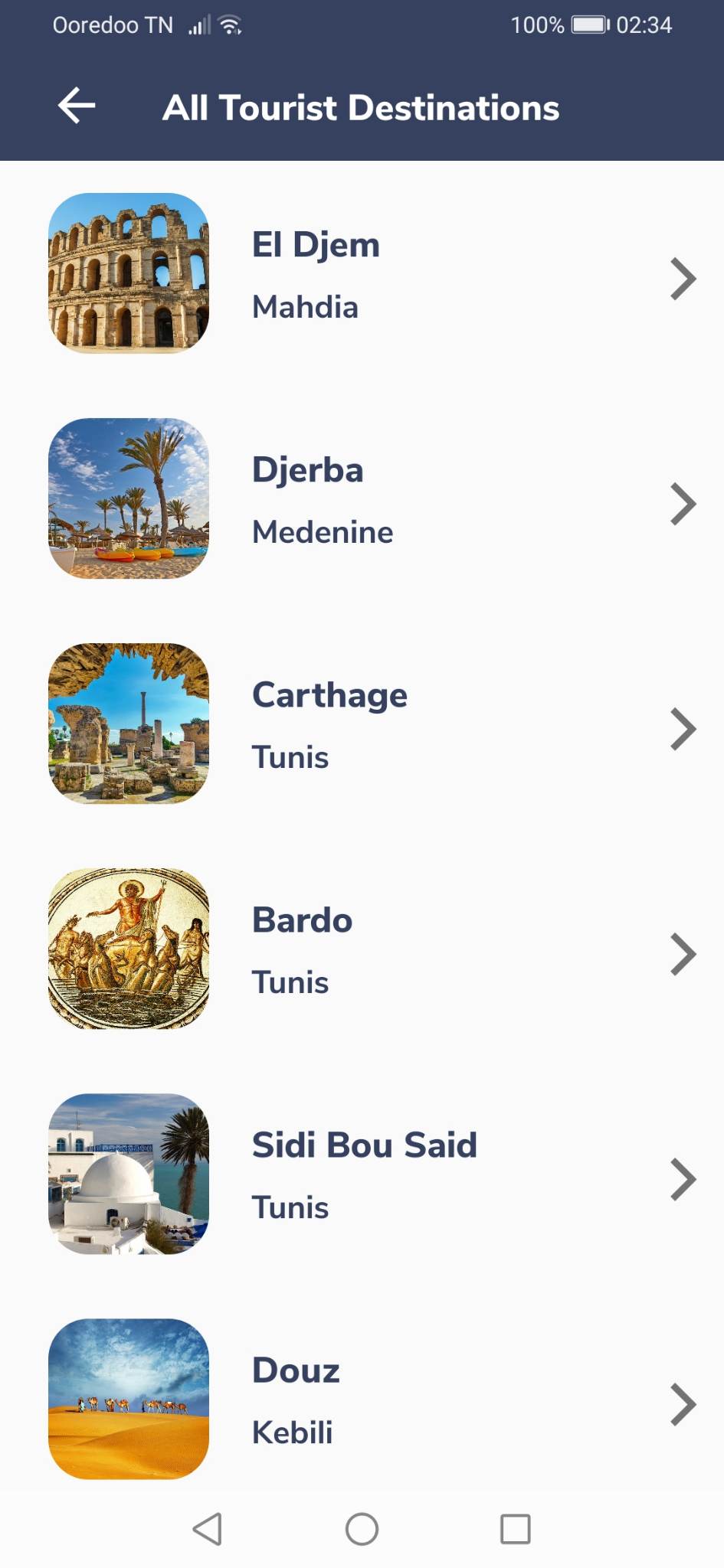
Task: Tap the battery indicator
Action: [x=587, y=24]
